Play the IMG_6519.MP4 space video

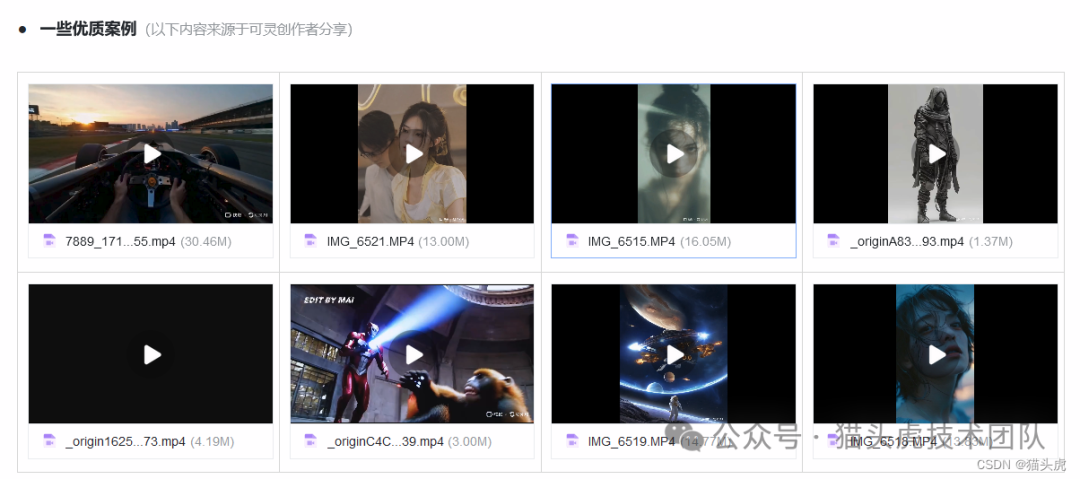[675, 354]
